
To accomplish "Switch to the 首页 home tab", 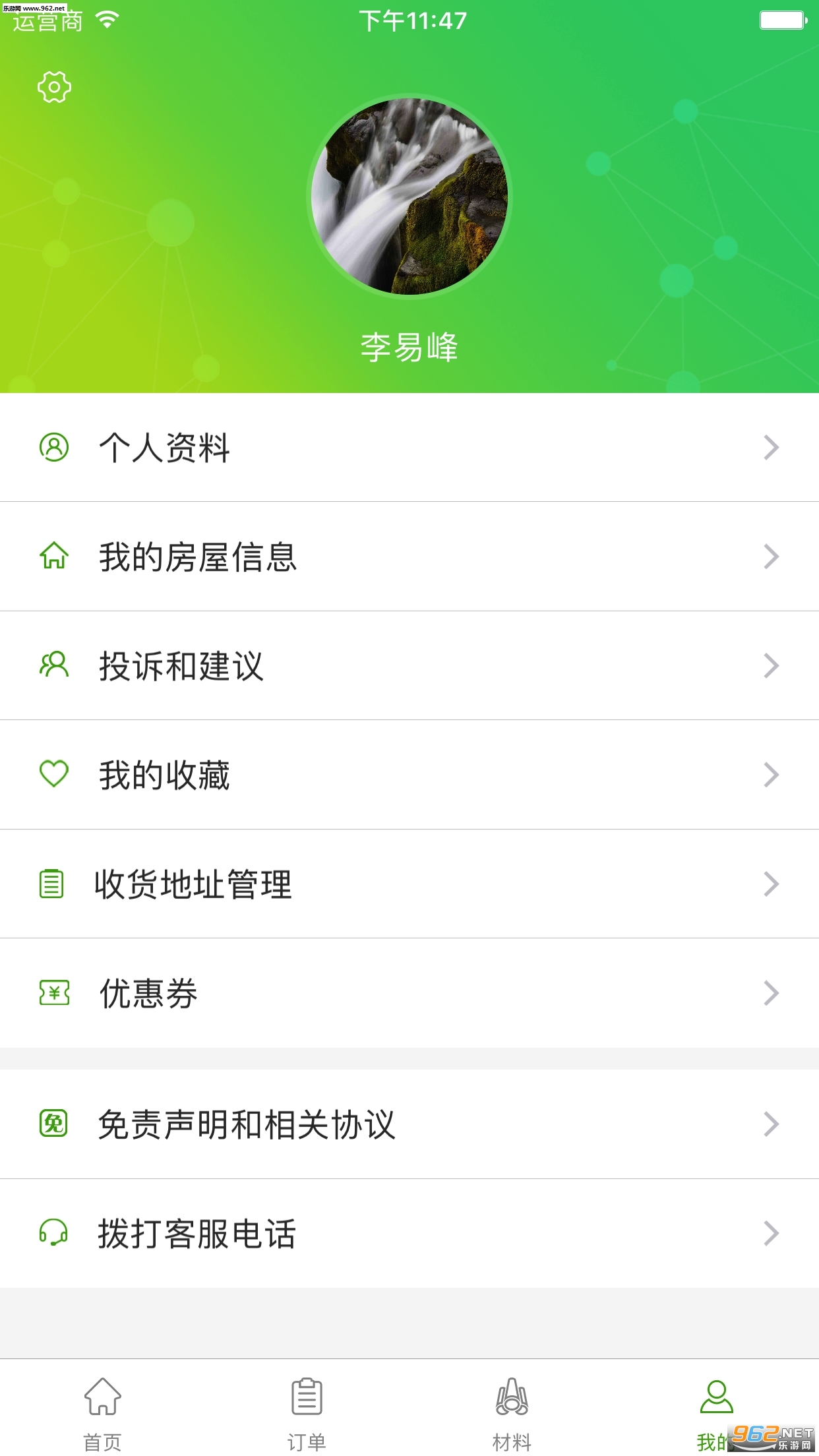I will click(103, 1410).
